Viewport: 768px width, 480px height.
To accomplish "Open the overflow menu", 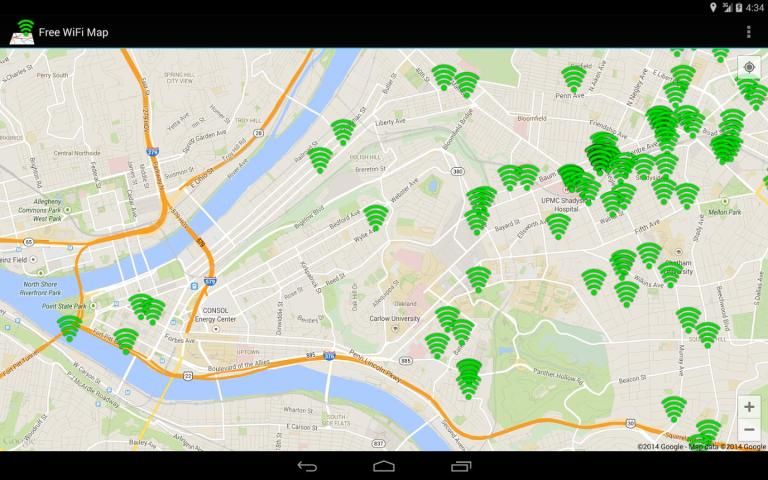I will [748, 32].
